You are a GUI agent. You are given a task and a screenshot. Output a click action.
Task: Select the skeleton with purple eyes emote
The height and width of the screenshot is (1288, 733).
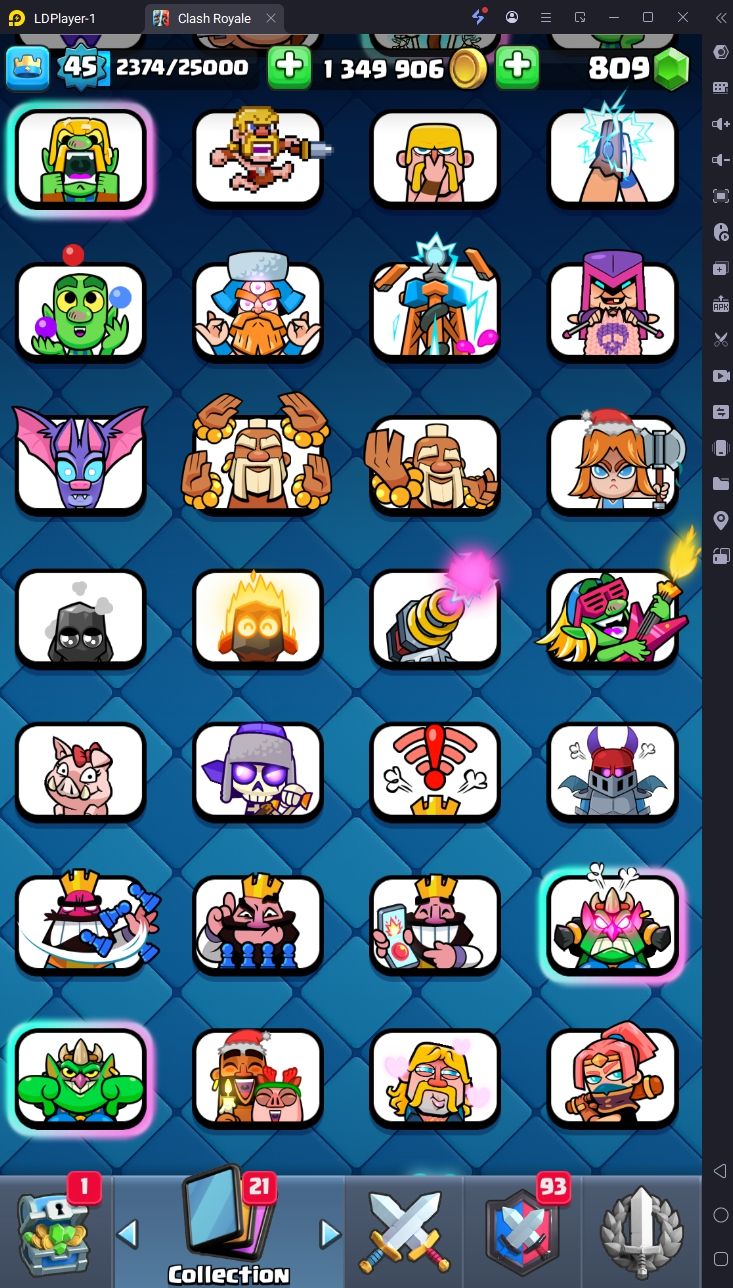tap(258, 772)
